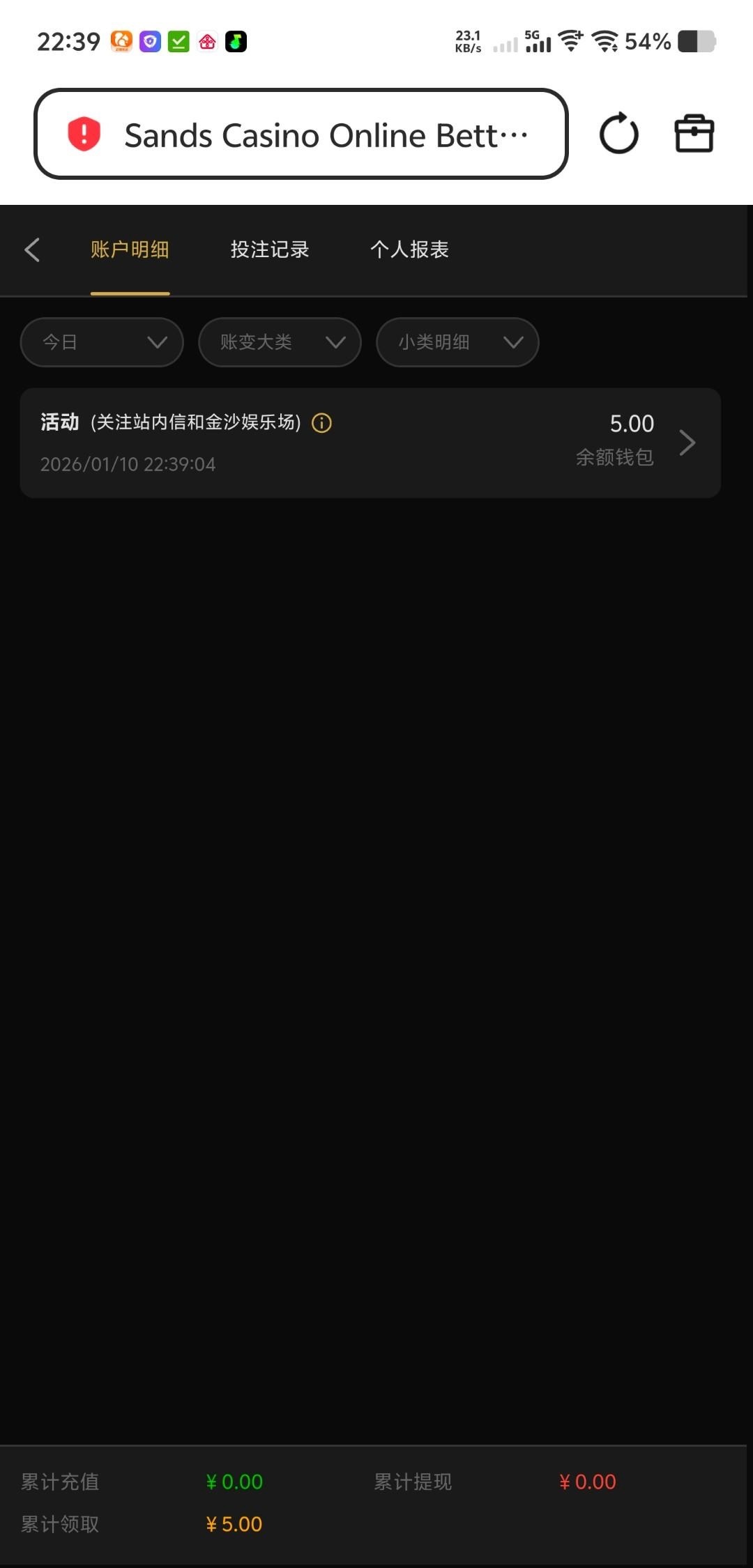Open the browser toolbox icon
The width and height of the screenshot is (753, 1568).
click(694, 134)
